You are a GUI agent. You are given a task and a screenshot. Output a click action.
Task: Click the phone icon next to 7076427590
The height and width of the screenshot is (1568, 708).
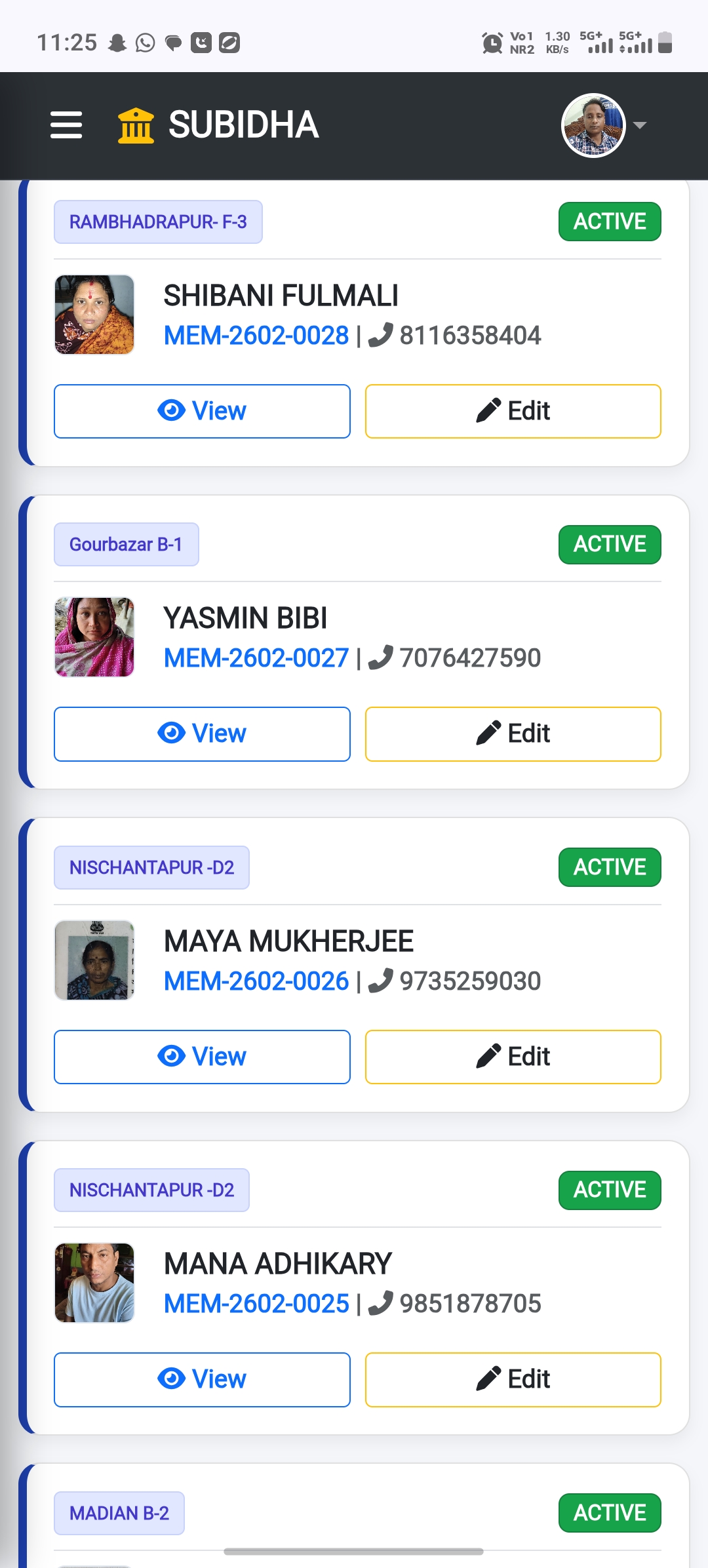(381, 659)
